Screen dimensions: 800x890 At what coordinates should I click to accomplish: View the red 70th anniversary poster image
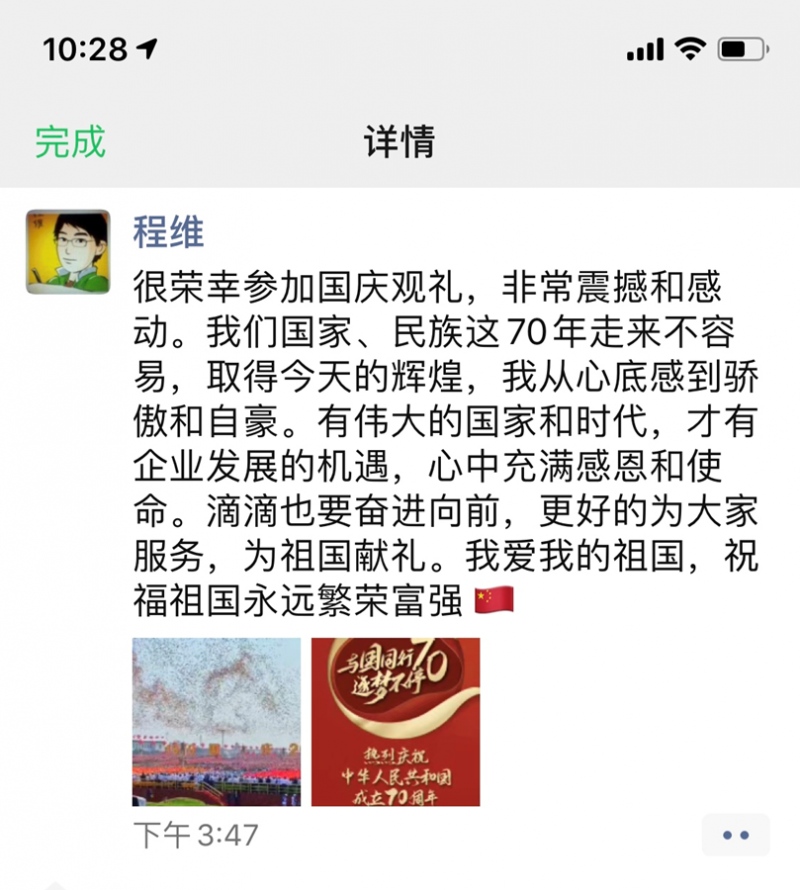[395, 722]
